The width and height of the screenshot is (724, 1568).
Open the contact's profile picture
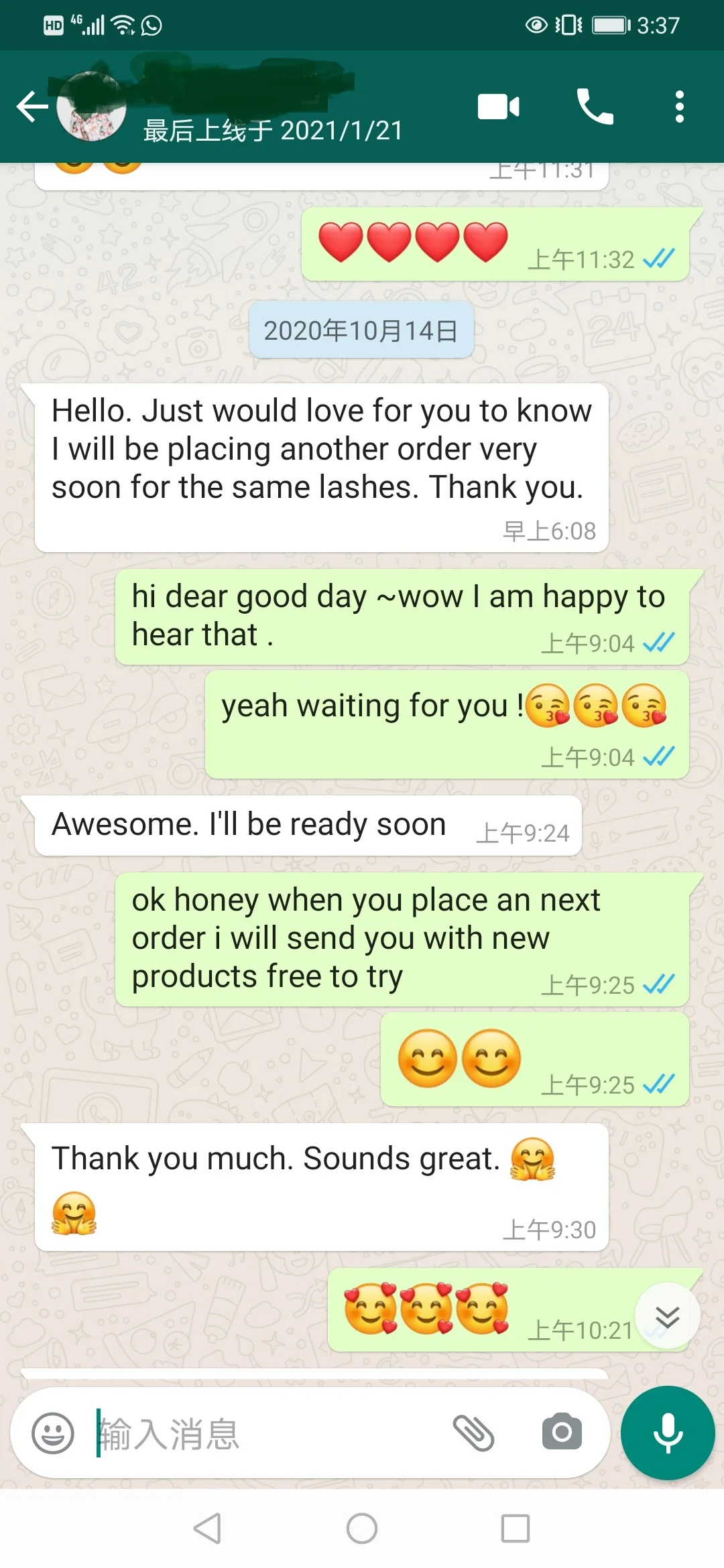(92, 107)
